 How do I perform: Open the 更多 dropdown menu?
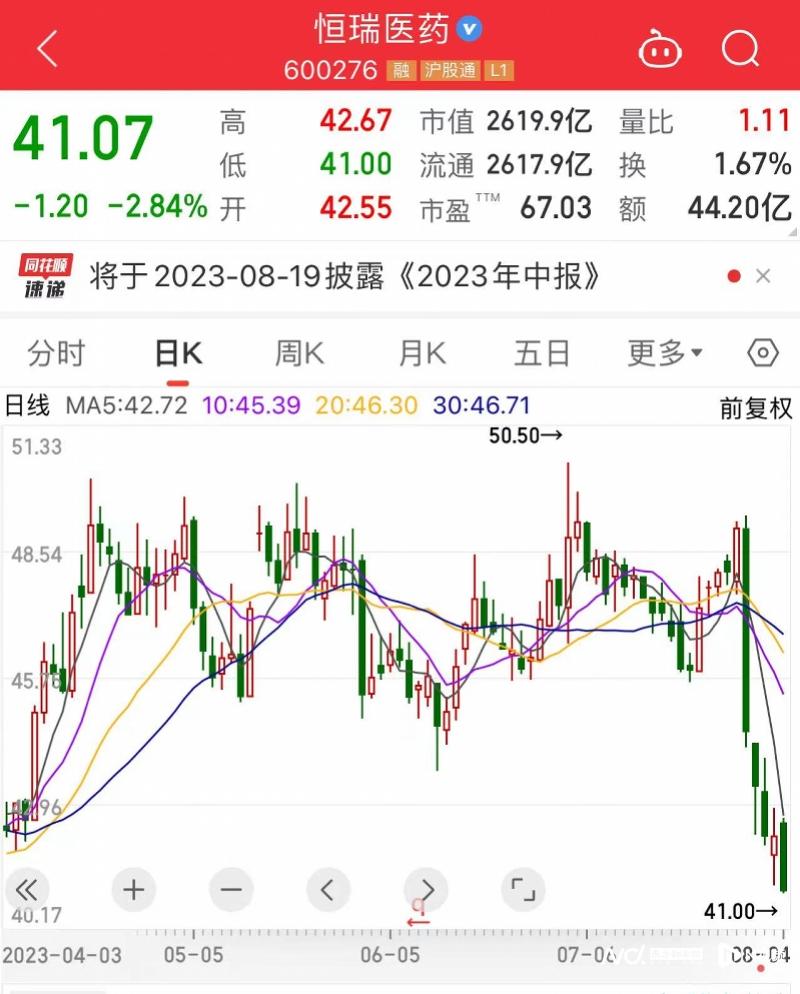tap(662, 352)
